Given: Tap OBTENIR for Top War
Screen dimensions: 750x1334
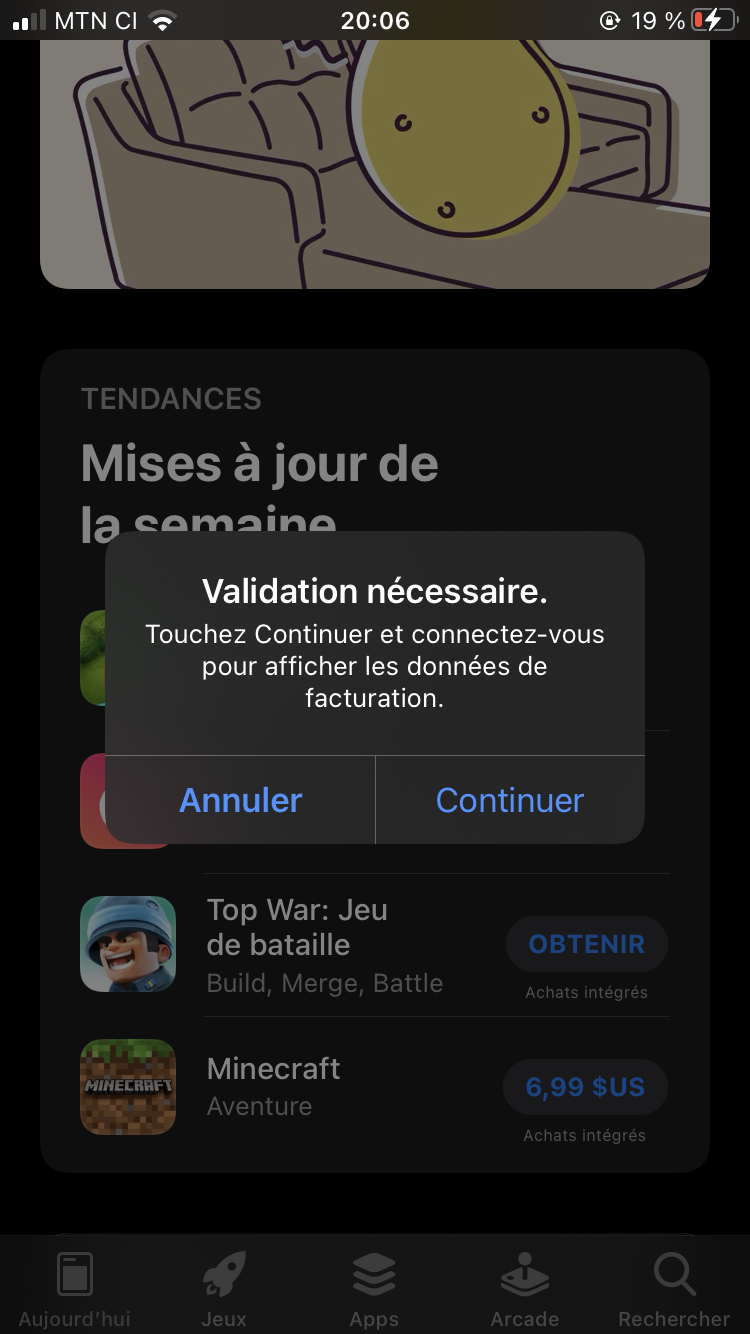Looking at the screenshot, I should point(586,944).
